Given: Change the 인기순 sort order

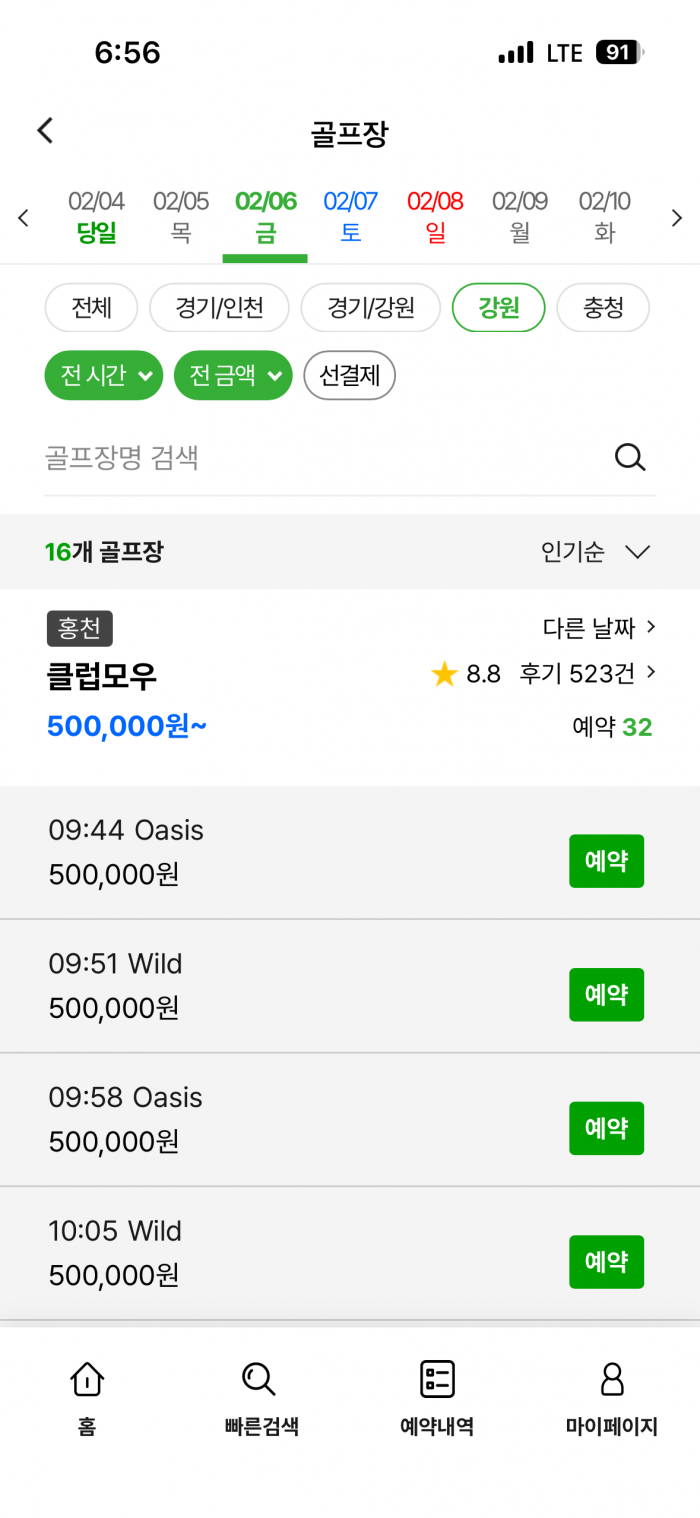Looking at the screenshot, I should 596,552.
